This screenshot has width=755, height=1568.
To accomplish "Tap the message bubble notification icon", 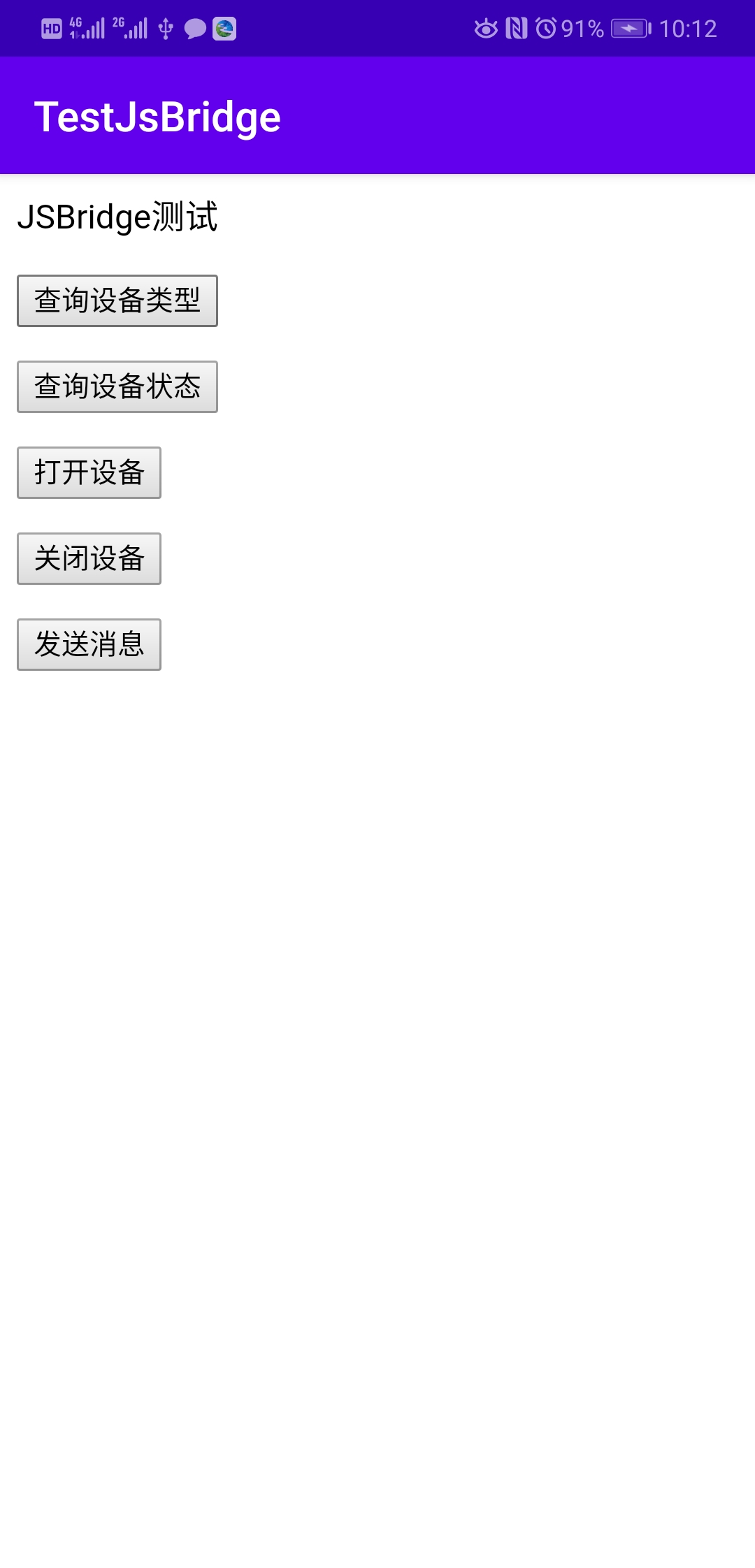I will point(194,28).
